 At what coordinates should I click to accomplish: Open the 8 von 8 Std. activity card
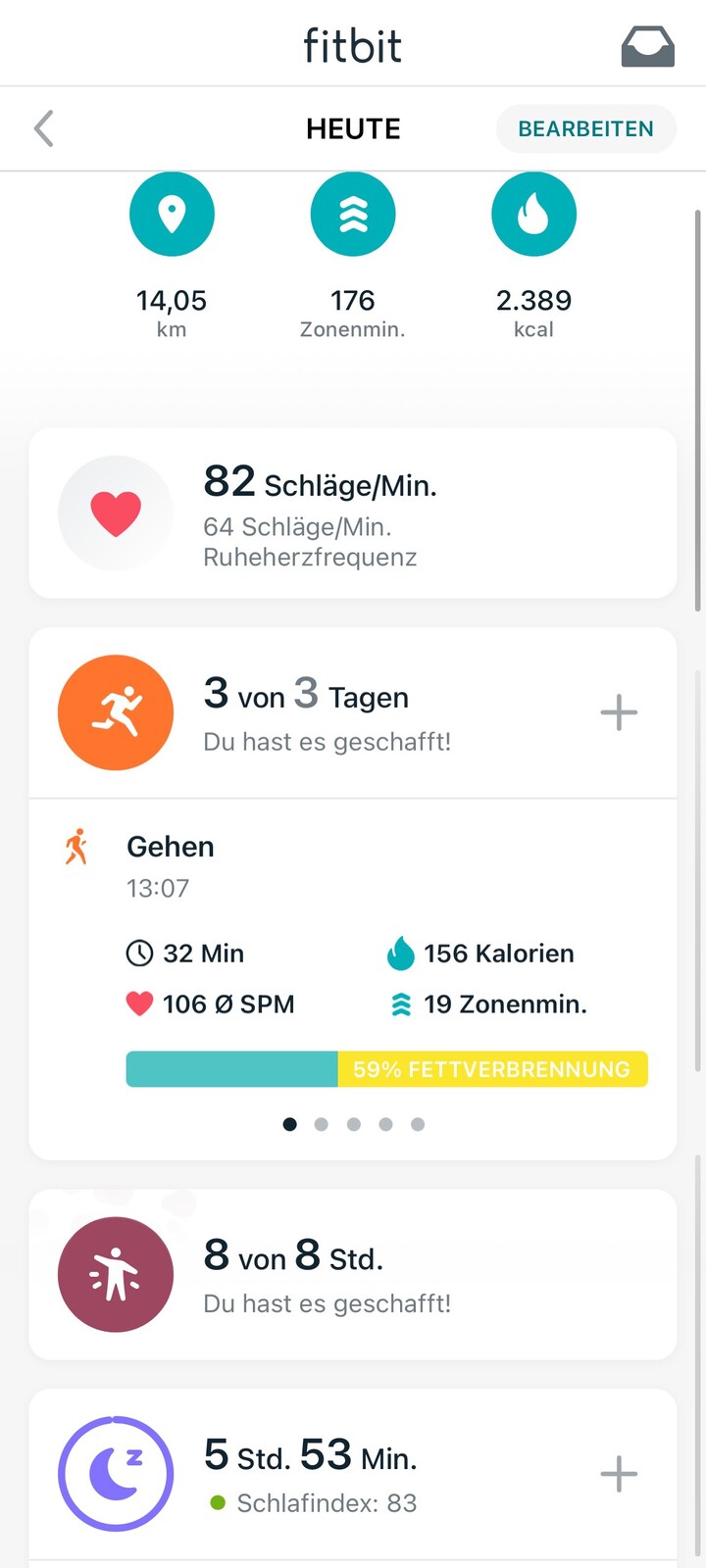coord(353,1274)
